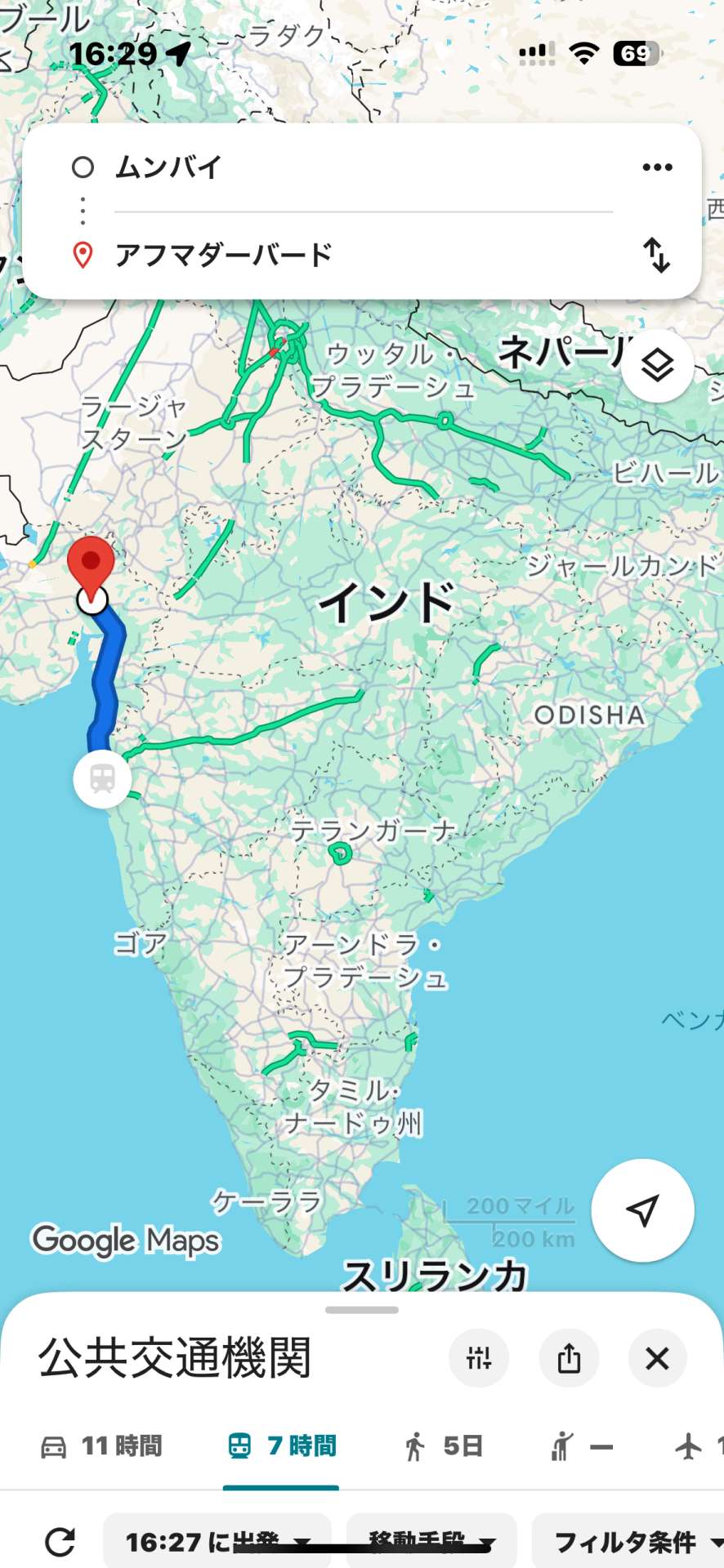Image resolution: width=724 pixels, height=1568 pixels.
Task: Open the 移動手段 transport mode dropdown
Action: 431,1541
